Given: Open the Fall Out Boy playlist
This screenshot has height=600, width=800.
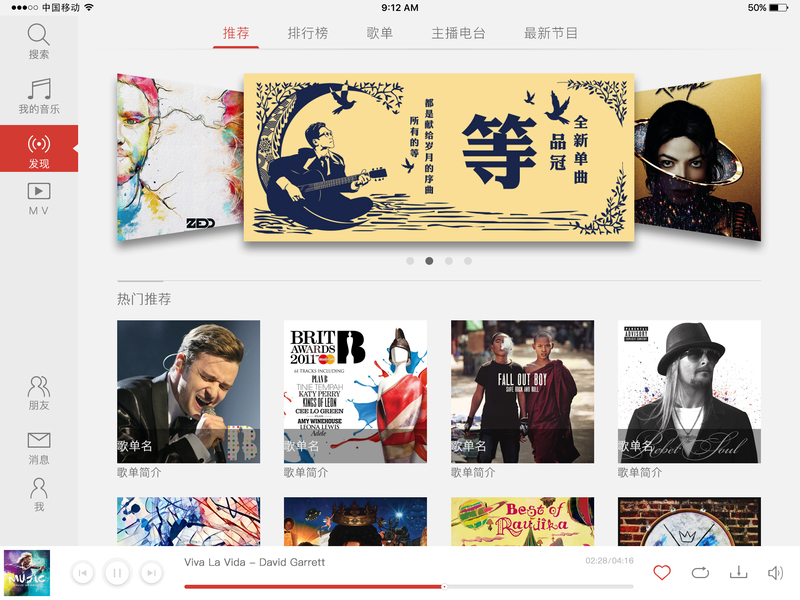Looking at the screenshot, I should click(522, 392).
